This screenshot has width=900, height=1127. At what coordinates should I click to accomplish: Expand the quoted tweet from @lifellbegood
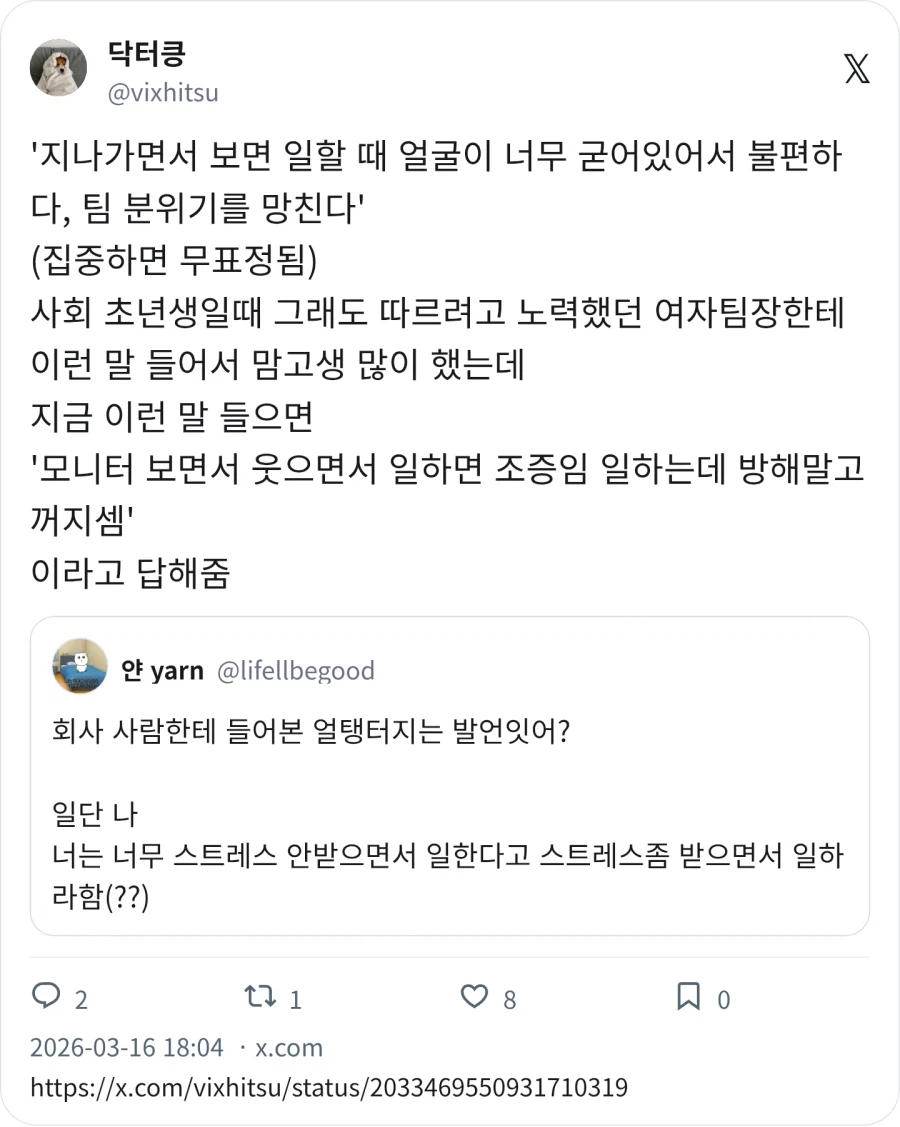(450, 780)
